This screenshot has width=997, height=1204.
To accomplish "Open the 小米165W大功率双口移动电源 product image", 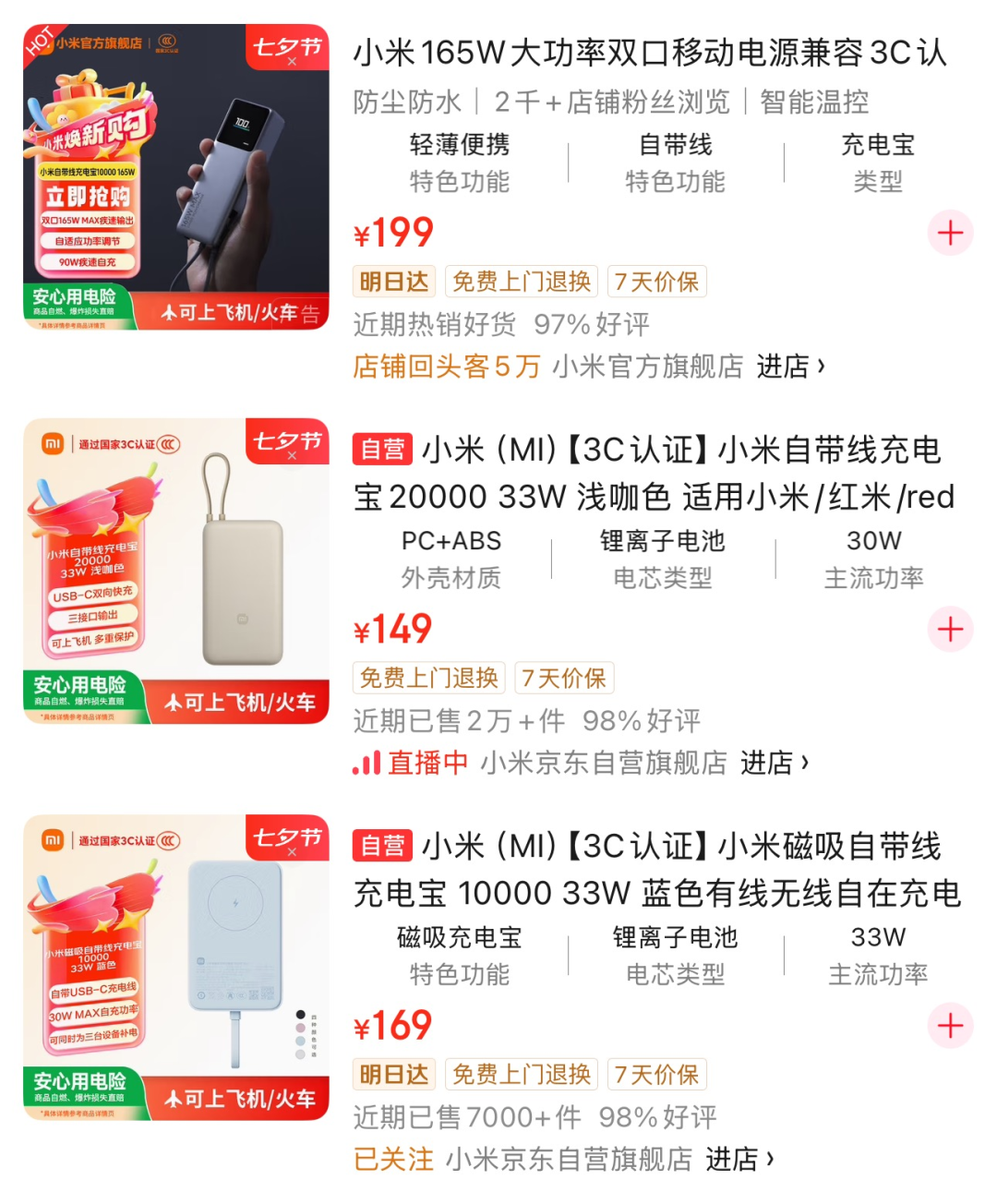I will (x=176, y=177).
